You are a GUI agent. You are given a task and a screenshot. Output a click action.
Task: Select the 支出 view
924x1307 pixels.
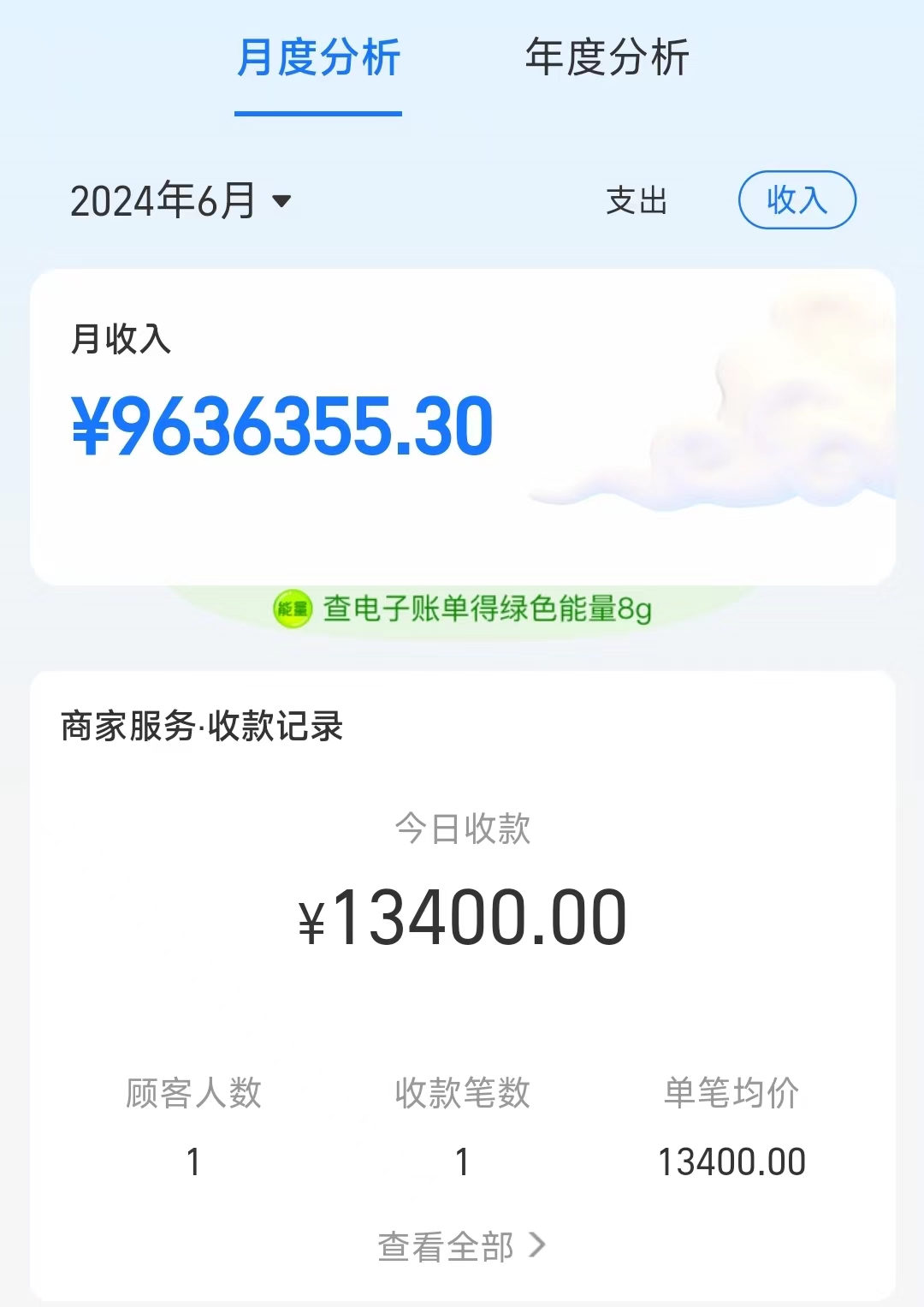[x=637, y=201]
